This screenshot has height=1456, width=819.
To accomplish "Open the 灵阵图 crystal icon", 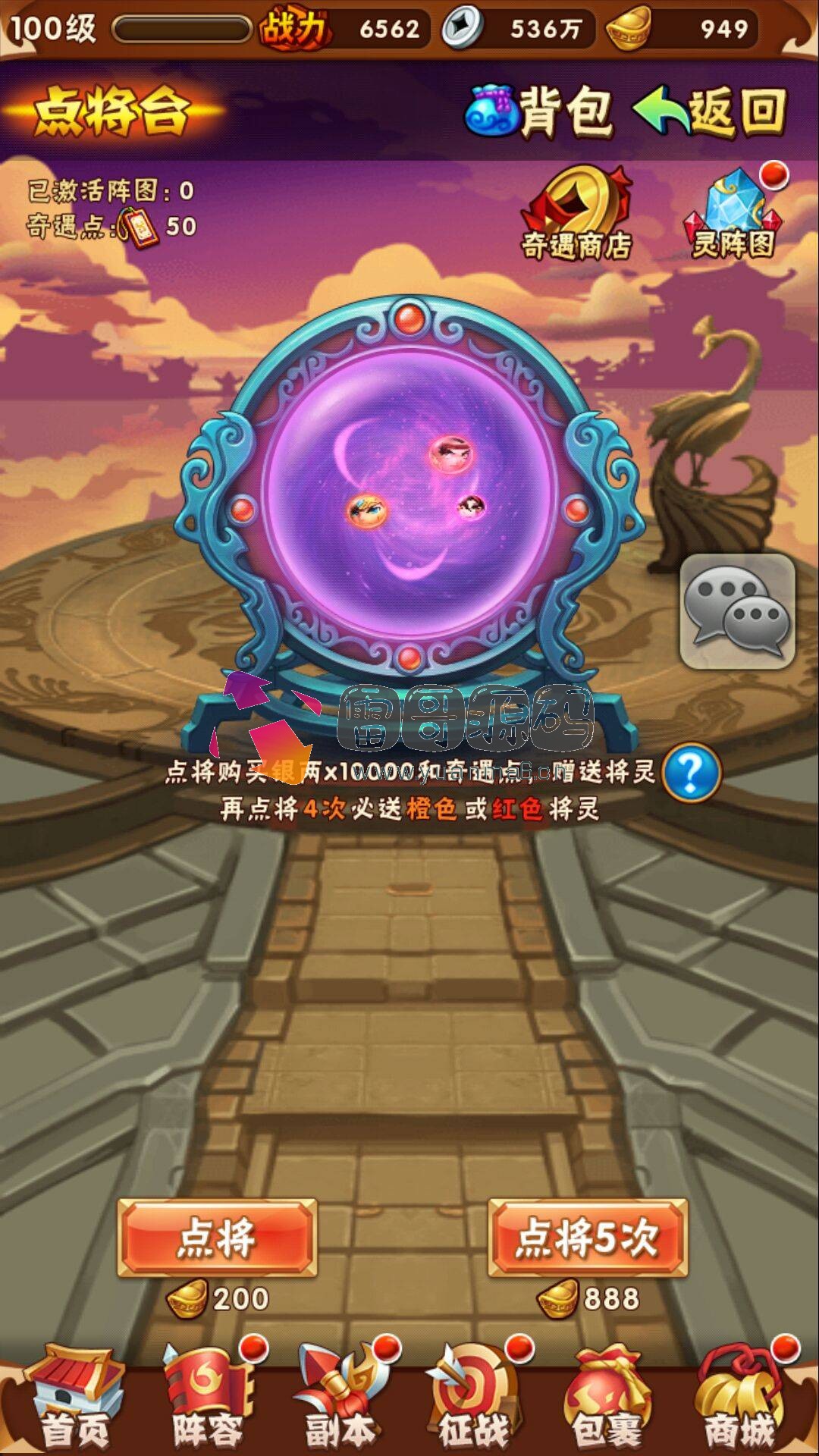I will point(734,212).
